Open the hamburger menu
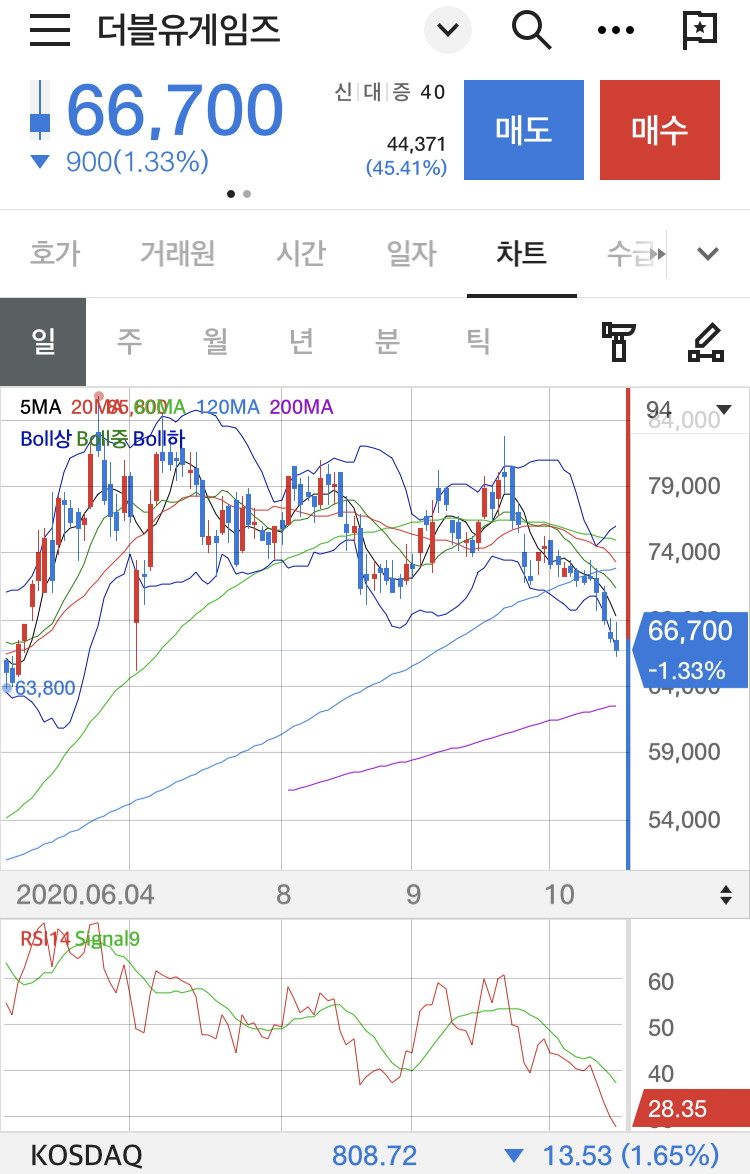 pyautogui.click(x=50, y=30)
